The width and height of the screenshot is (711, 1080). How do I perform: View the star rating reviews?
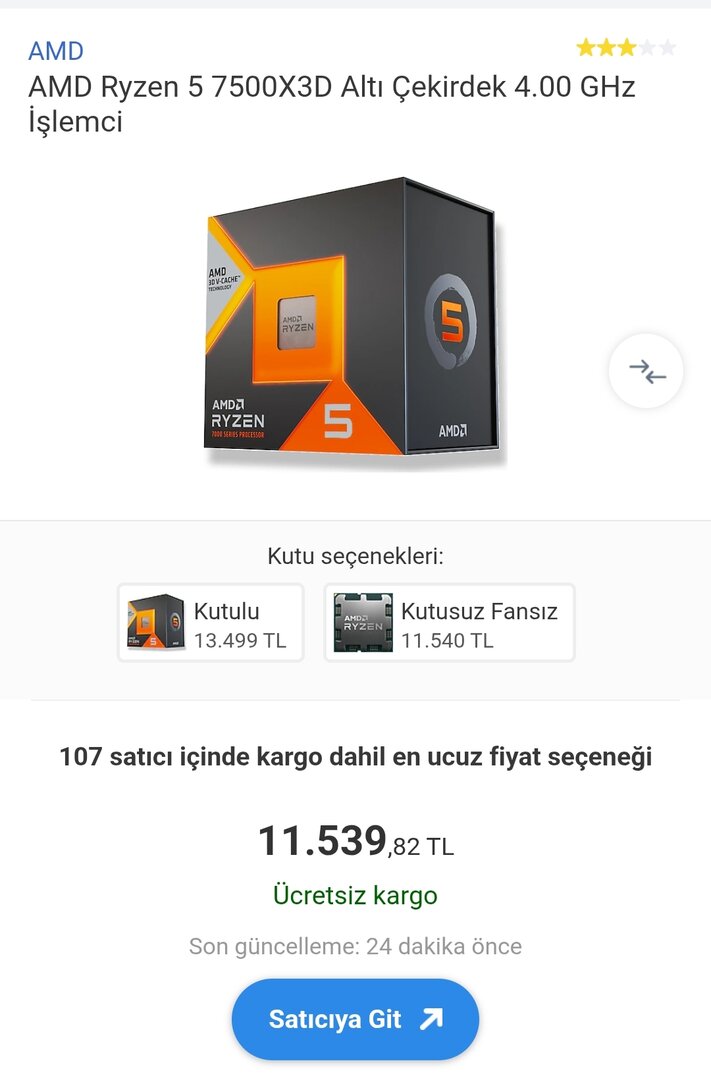coord(625,48)
